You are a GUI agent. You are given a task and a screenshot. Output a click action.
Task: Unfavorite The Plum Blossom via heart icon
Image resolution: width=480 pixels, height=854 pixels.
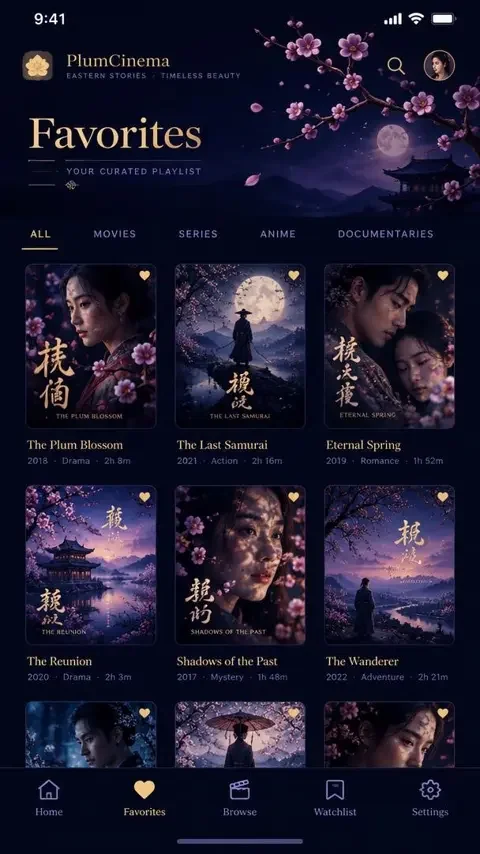(x=144, y=276)
